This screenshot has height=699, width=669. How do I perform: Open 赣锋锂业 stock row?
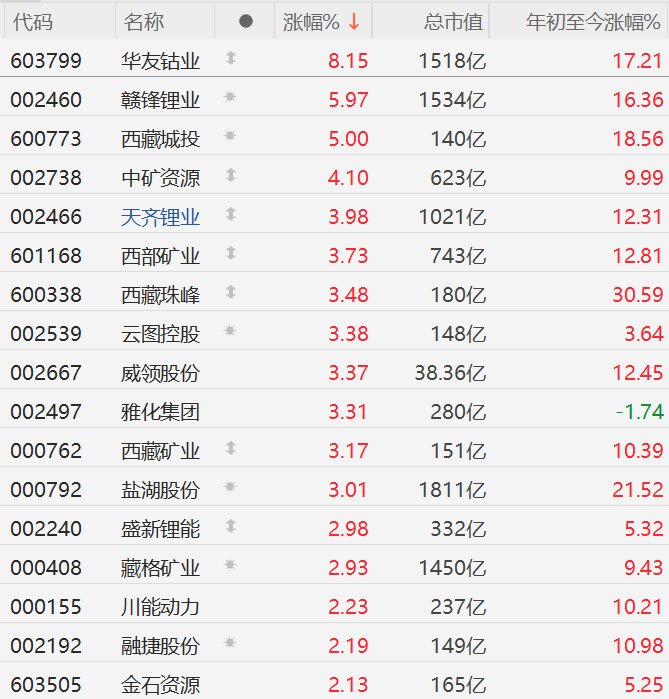160,99
